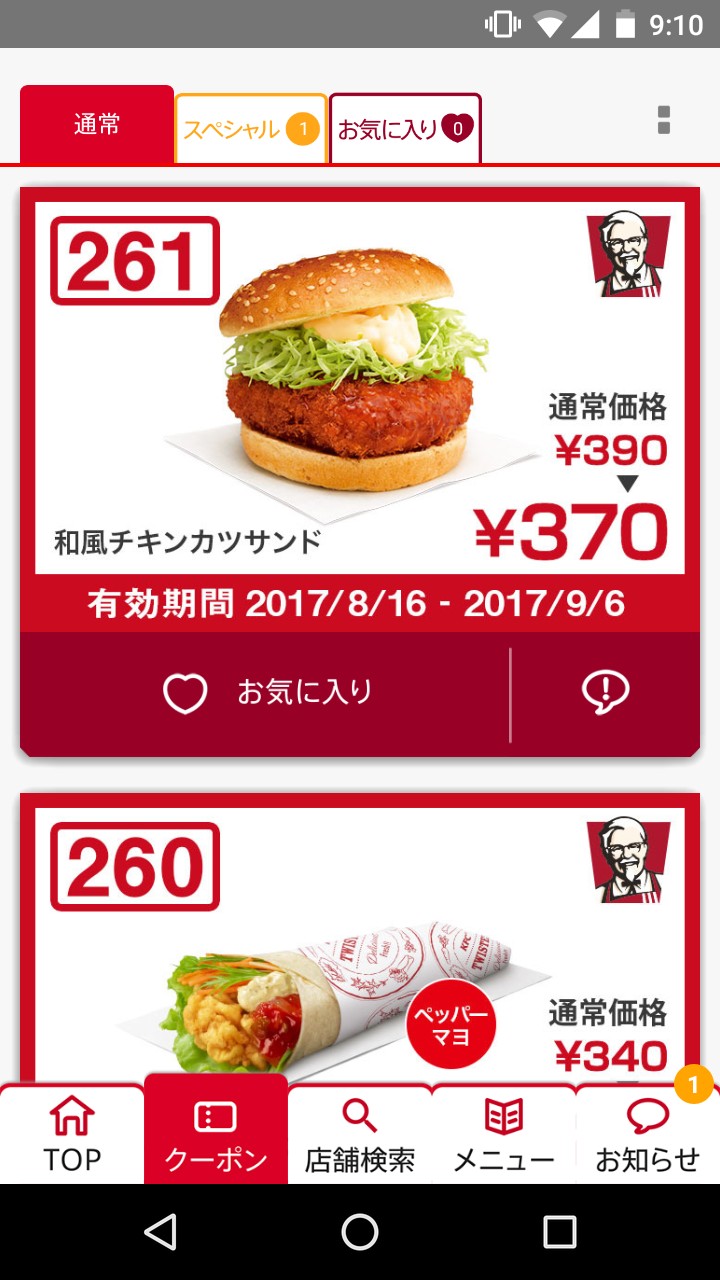Open coupon 260 twister wrap

coord(360,960)
